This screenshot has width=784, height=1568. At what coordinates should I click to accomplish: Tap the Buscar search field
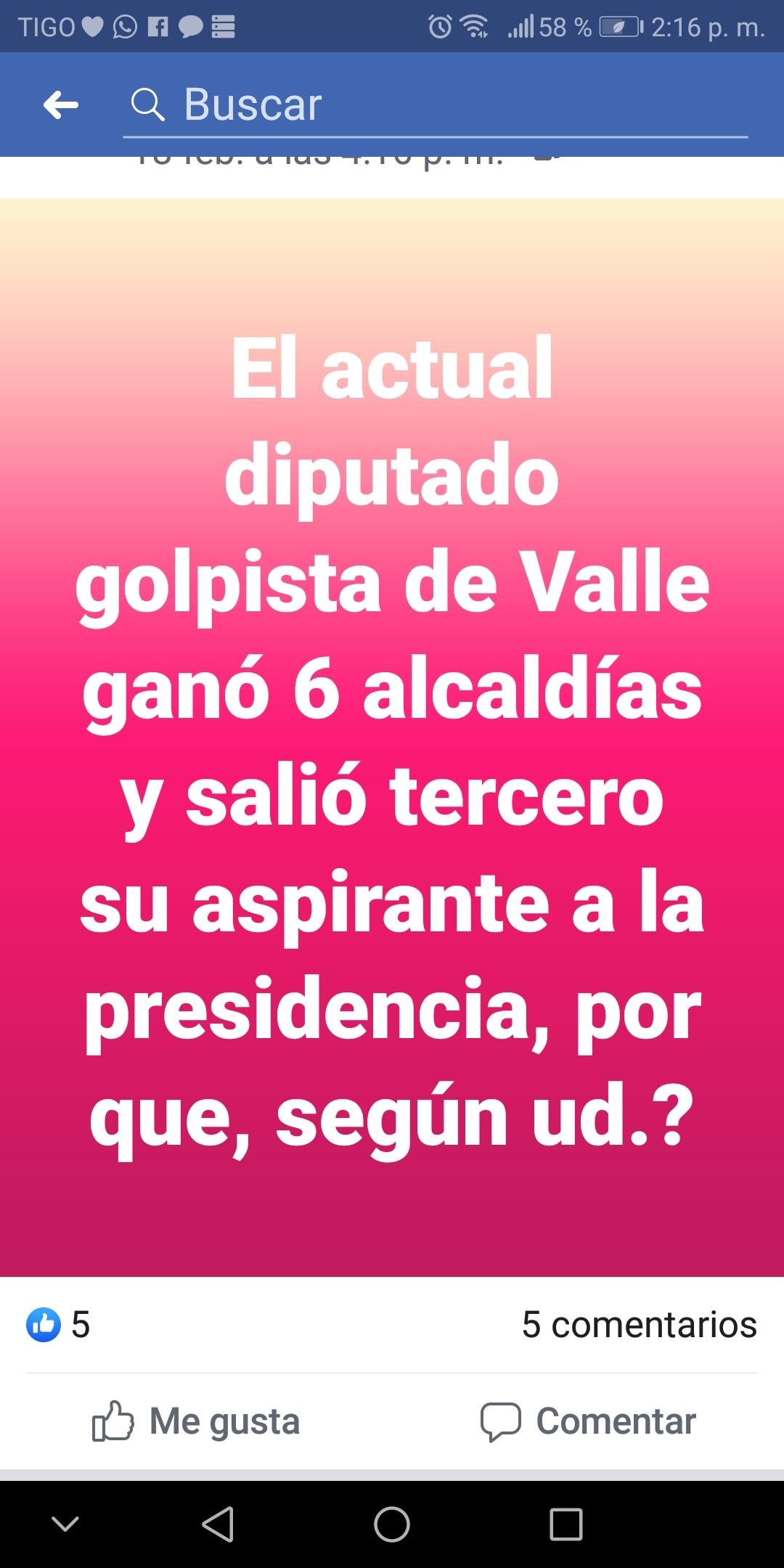click(x=436, y=105)
